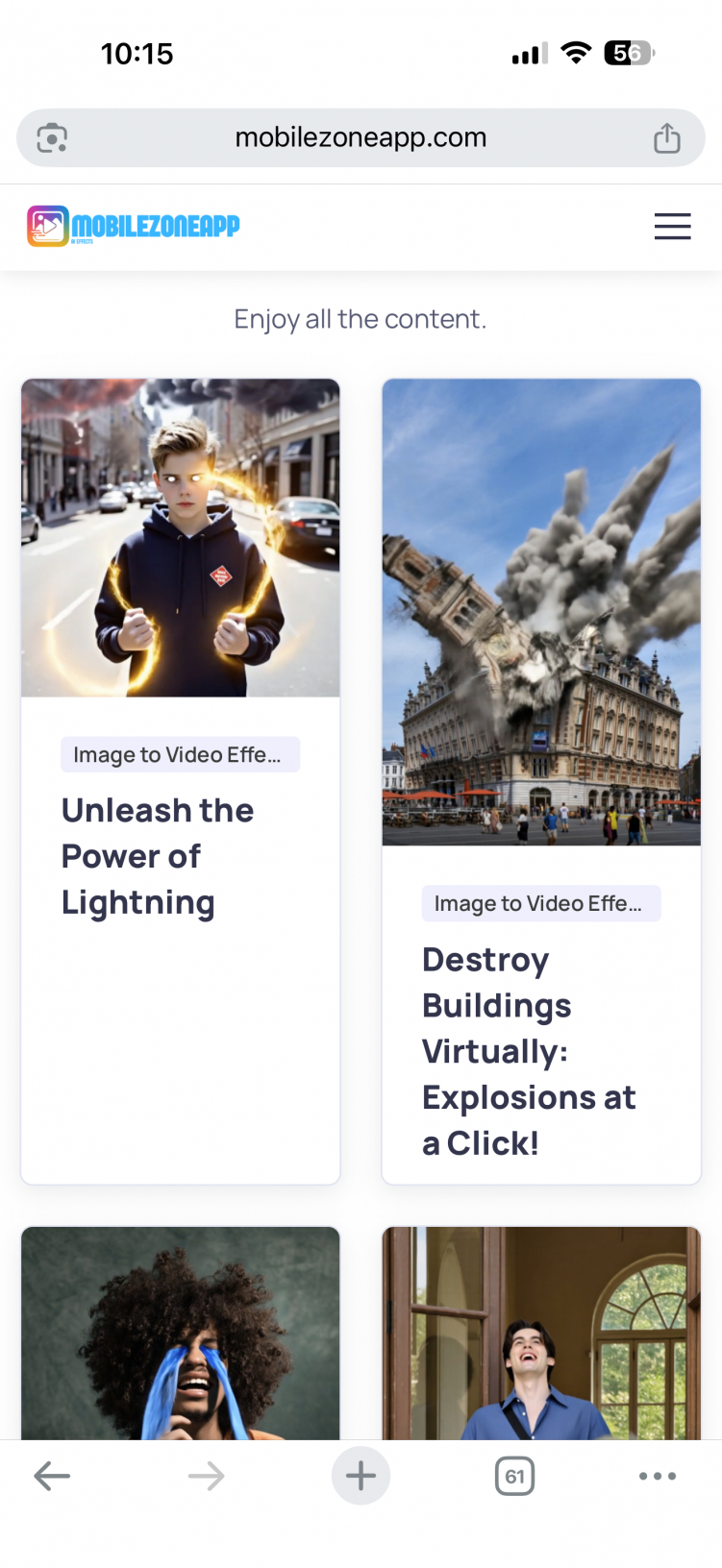
Task: Tap the Image to Video tag under the lightning image
Action: [180, 755]
